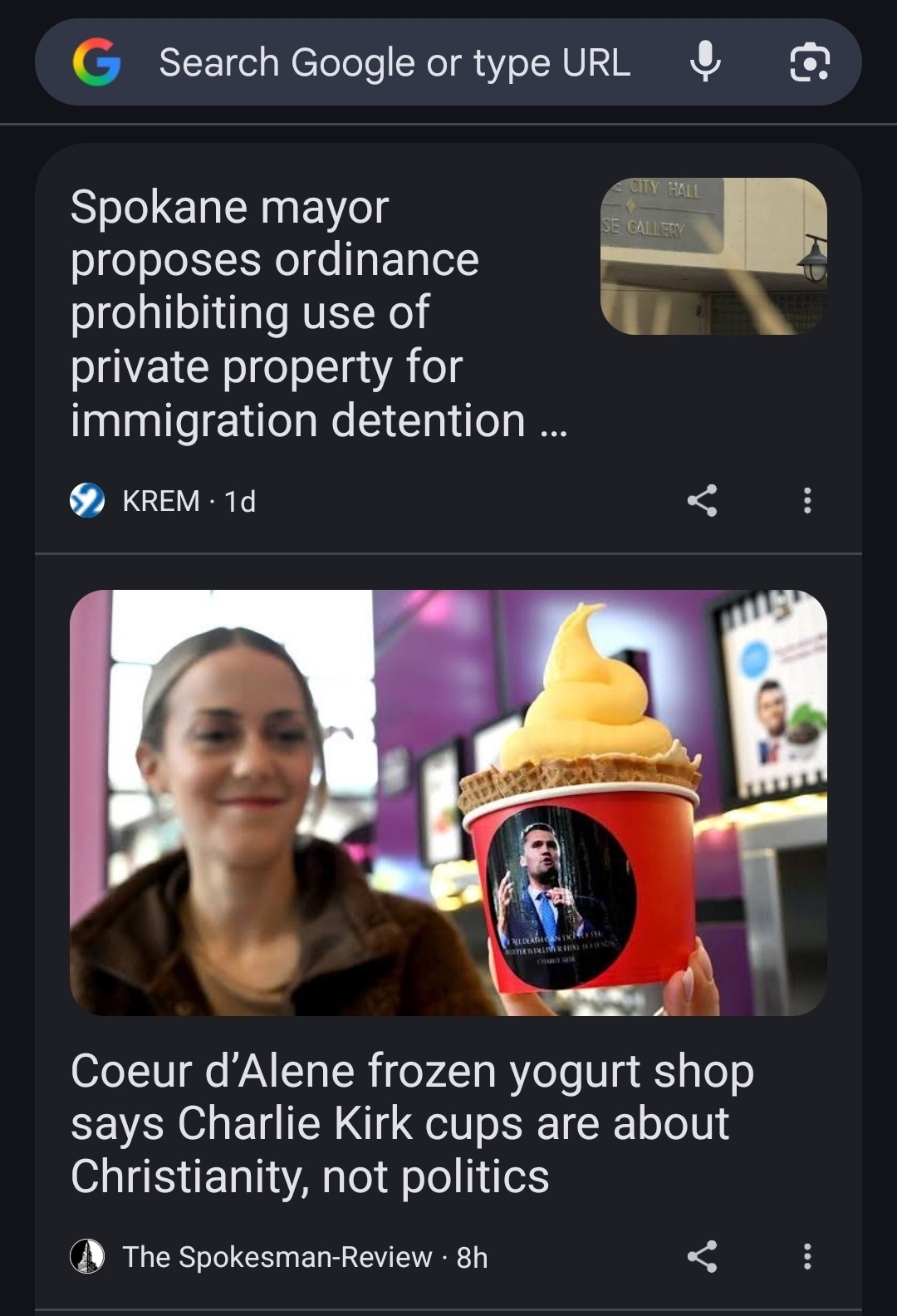Open Google Lens camera search
Screen dimensions: 897x1316
tap(809, 63)
